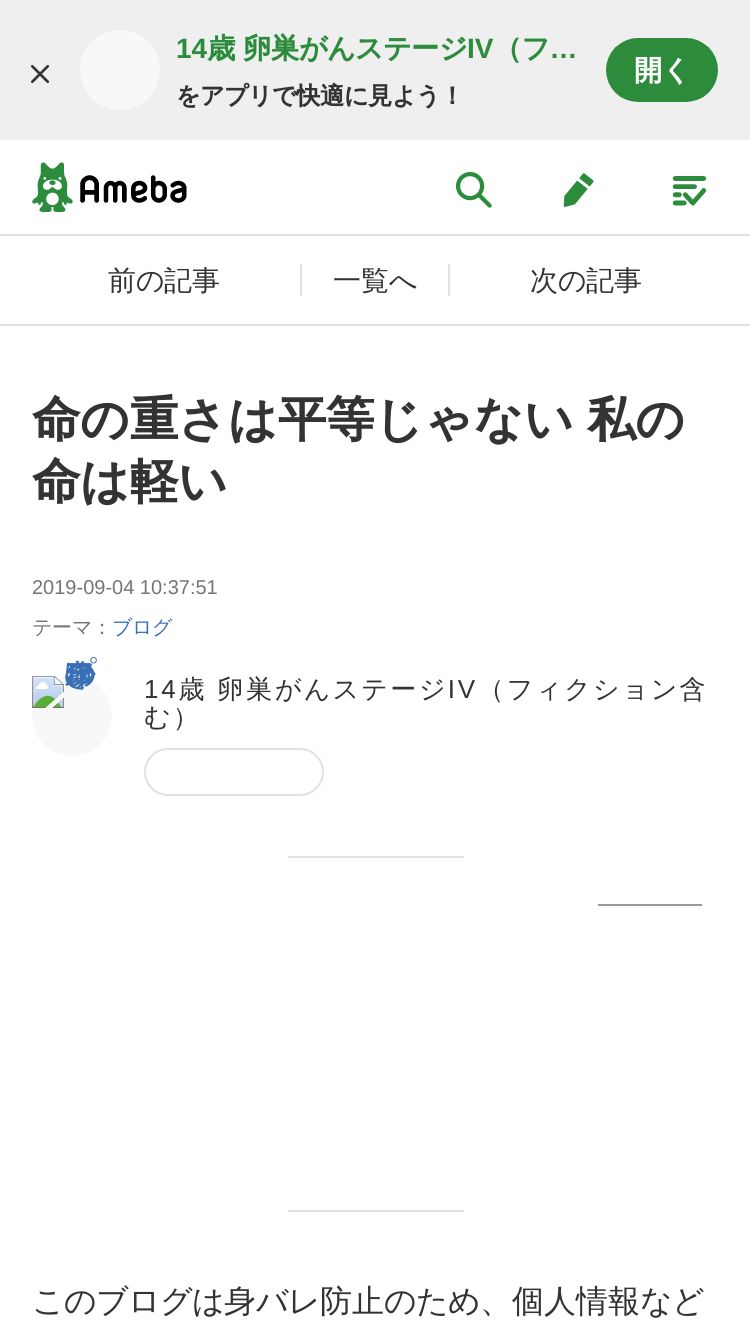This screenshot has height=1334, width=750.
Task: Open the Ameba home logo link
Action: click(x=110, y=187)
